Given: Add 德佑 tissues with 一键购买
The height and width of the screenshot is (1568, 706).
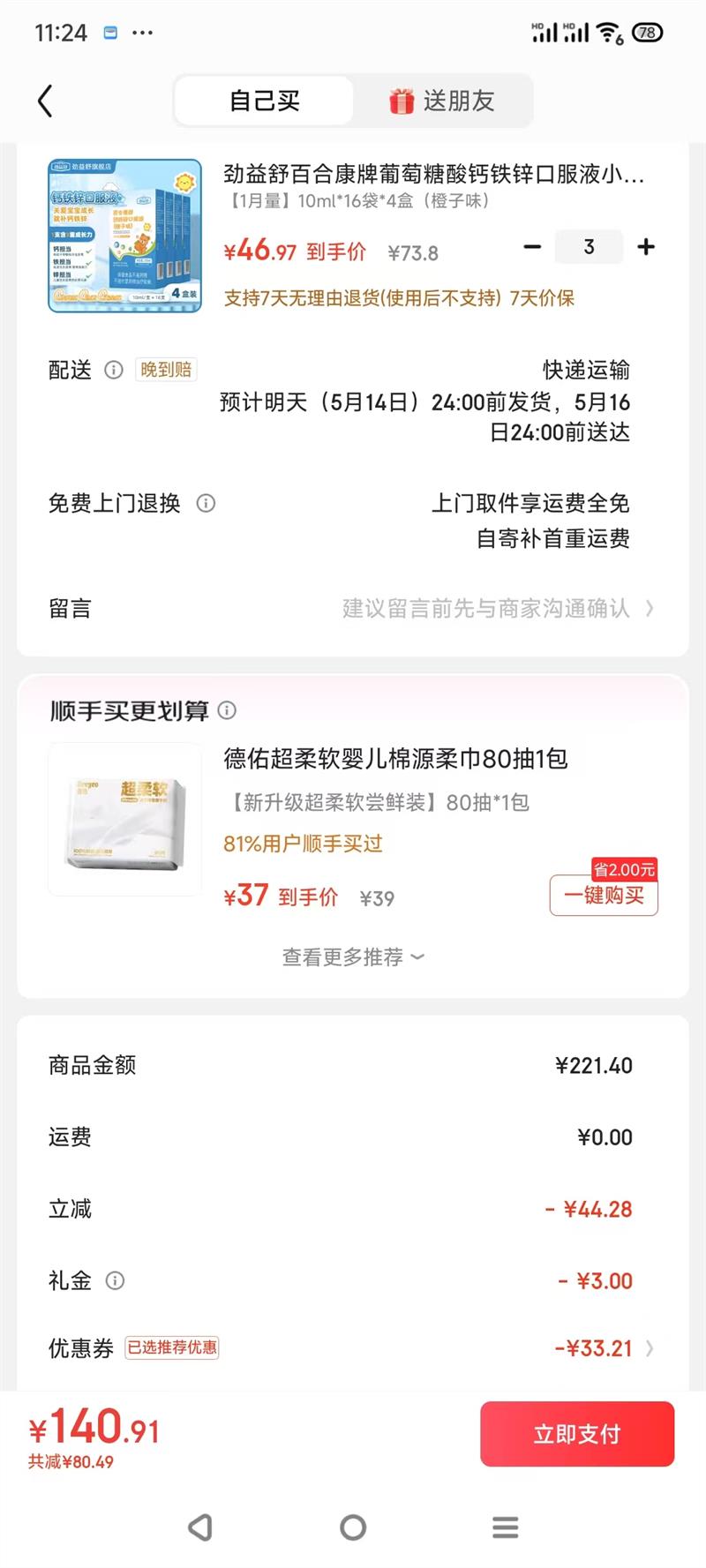Looking at the screenshot, I should click(604, 896).
